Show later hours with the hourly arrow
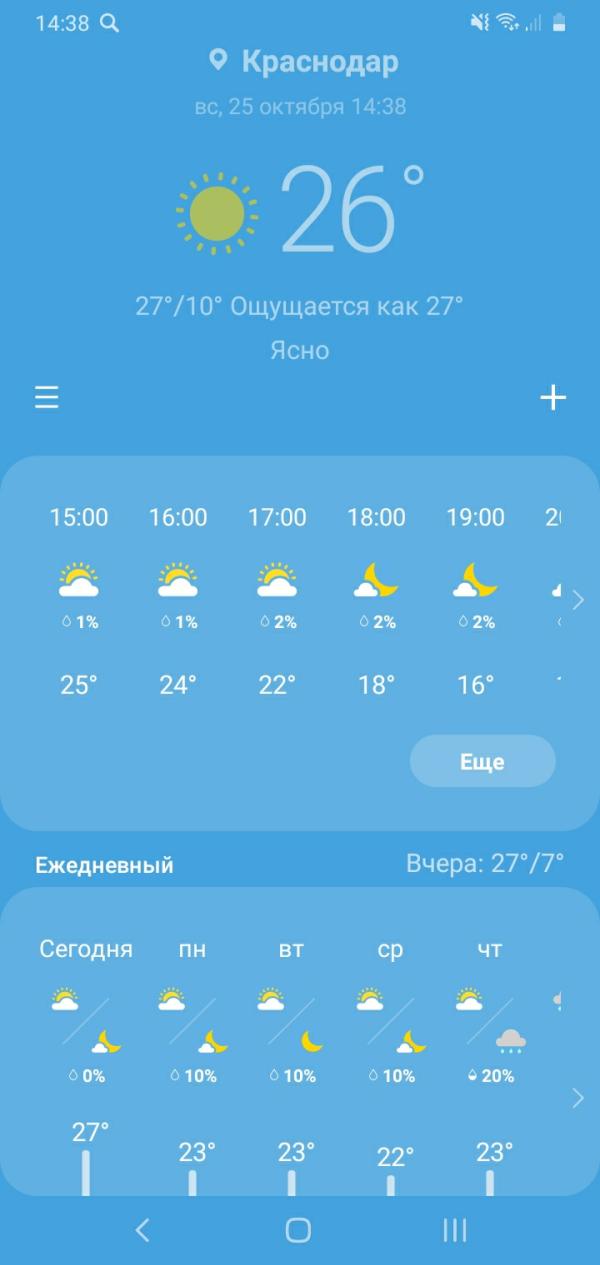This screenshot has height=1265, width=600. (x=578, y=600)
